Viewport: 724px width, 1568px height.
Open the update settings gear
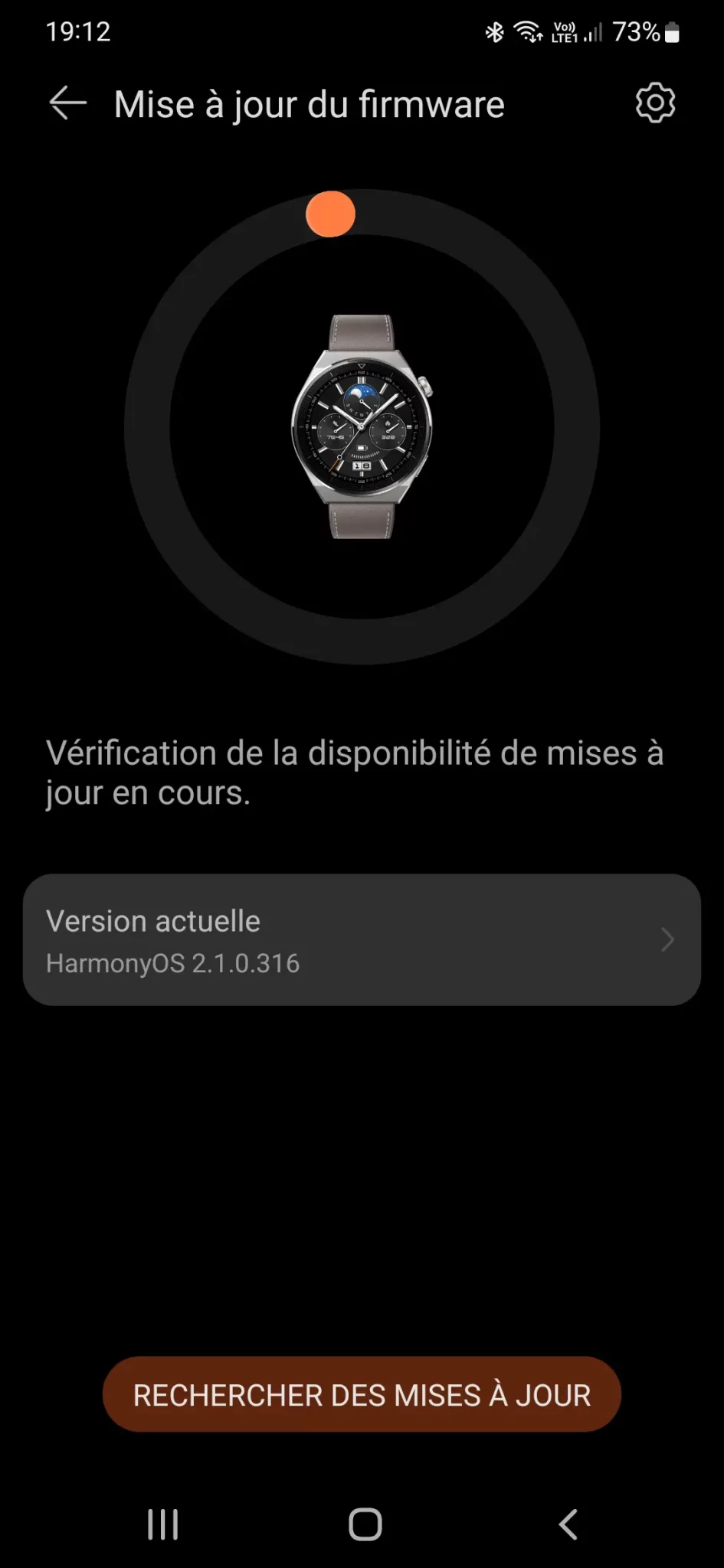tap(655, 103)
